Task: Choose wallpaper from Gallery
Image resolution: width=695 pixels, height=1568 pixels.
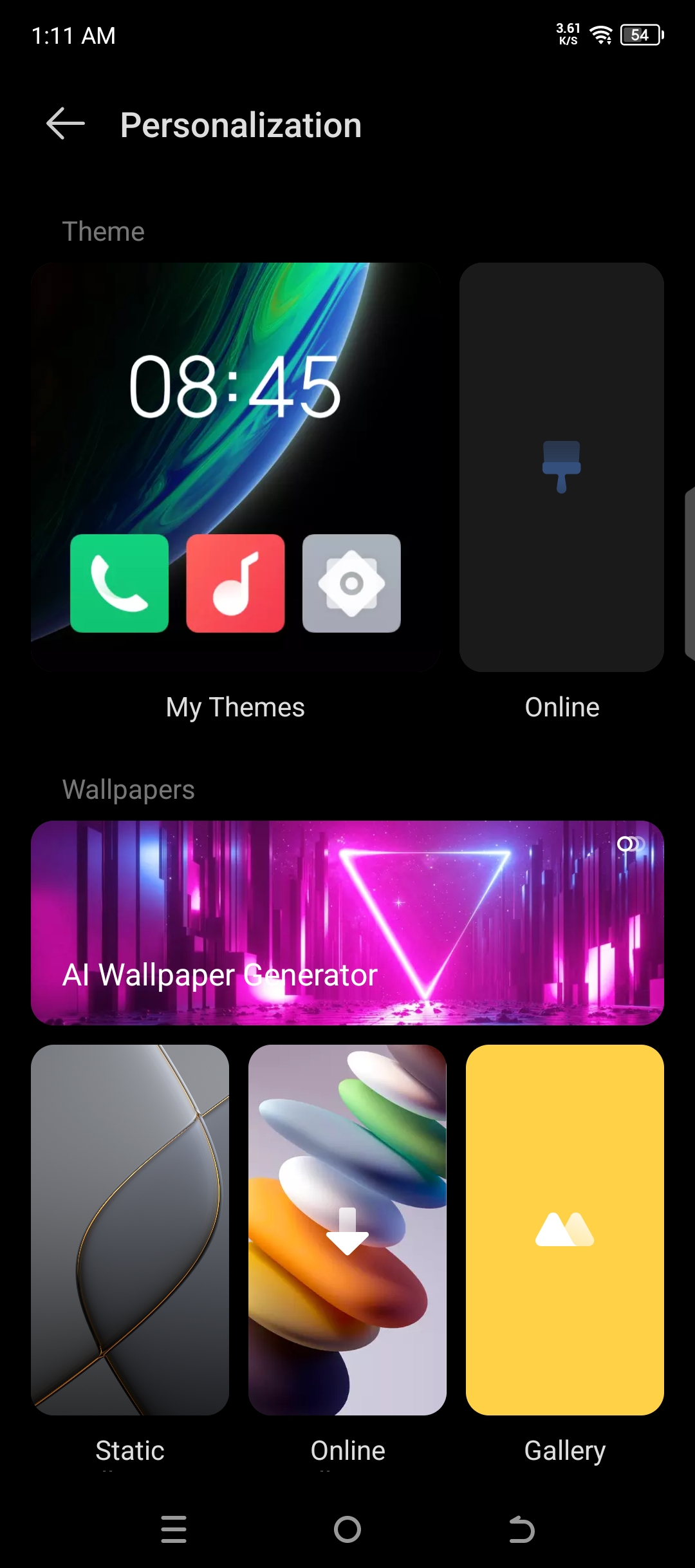Action: [565, 1229]
